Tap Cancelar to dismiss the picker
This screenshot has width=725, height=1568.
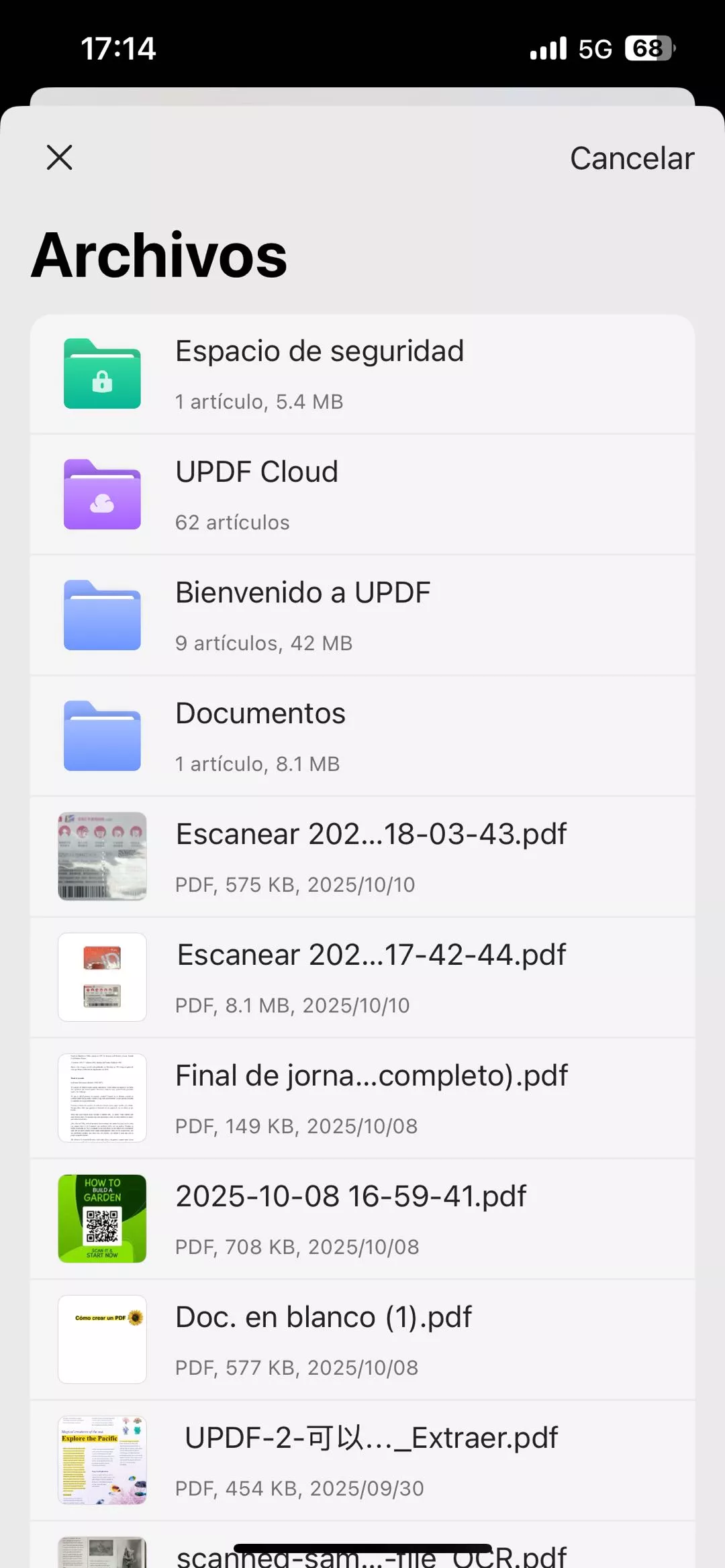pyautogui.click(x=632, y=158)
